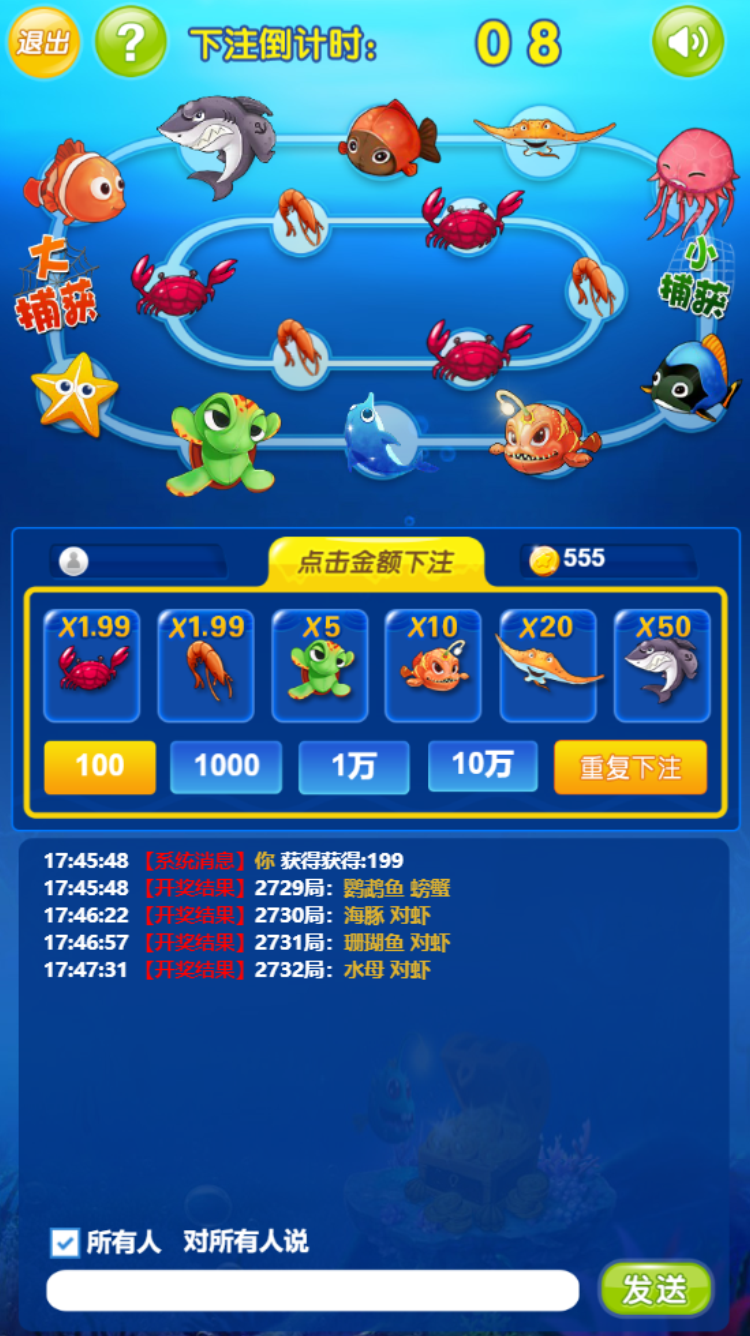The height and width of the screenshot is (1336, 750).
Task: Choose the 10万 bet amount
Action: pos(483,767)
